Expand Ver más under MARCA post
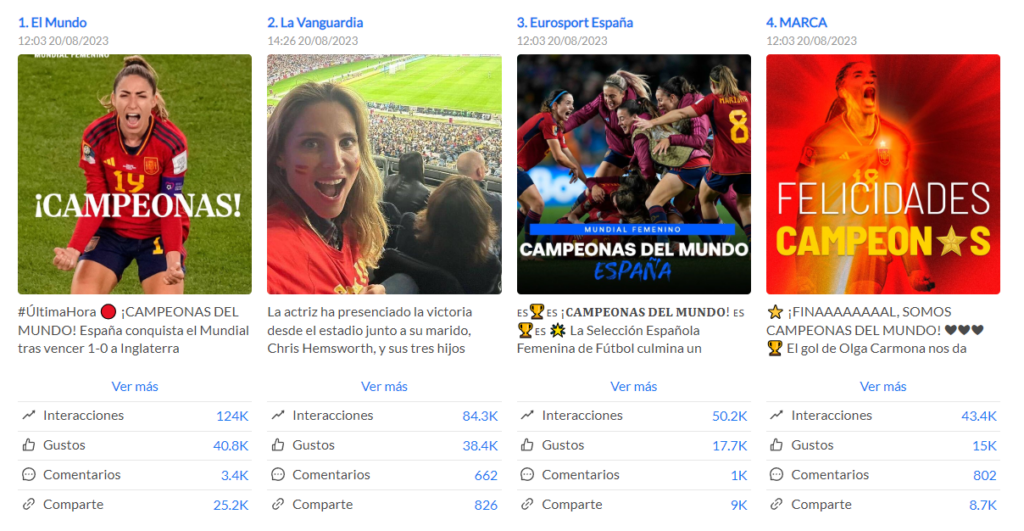The width and height of the screenshot is (1024, 531). [883, 386]
